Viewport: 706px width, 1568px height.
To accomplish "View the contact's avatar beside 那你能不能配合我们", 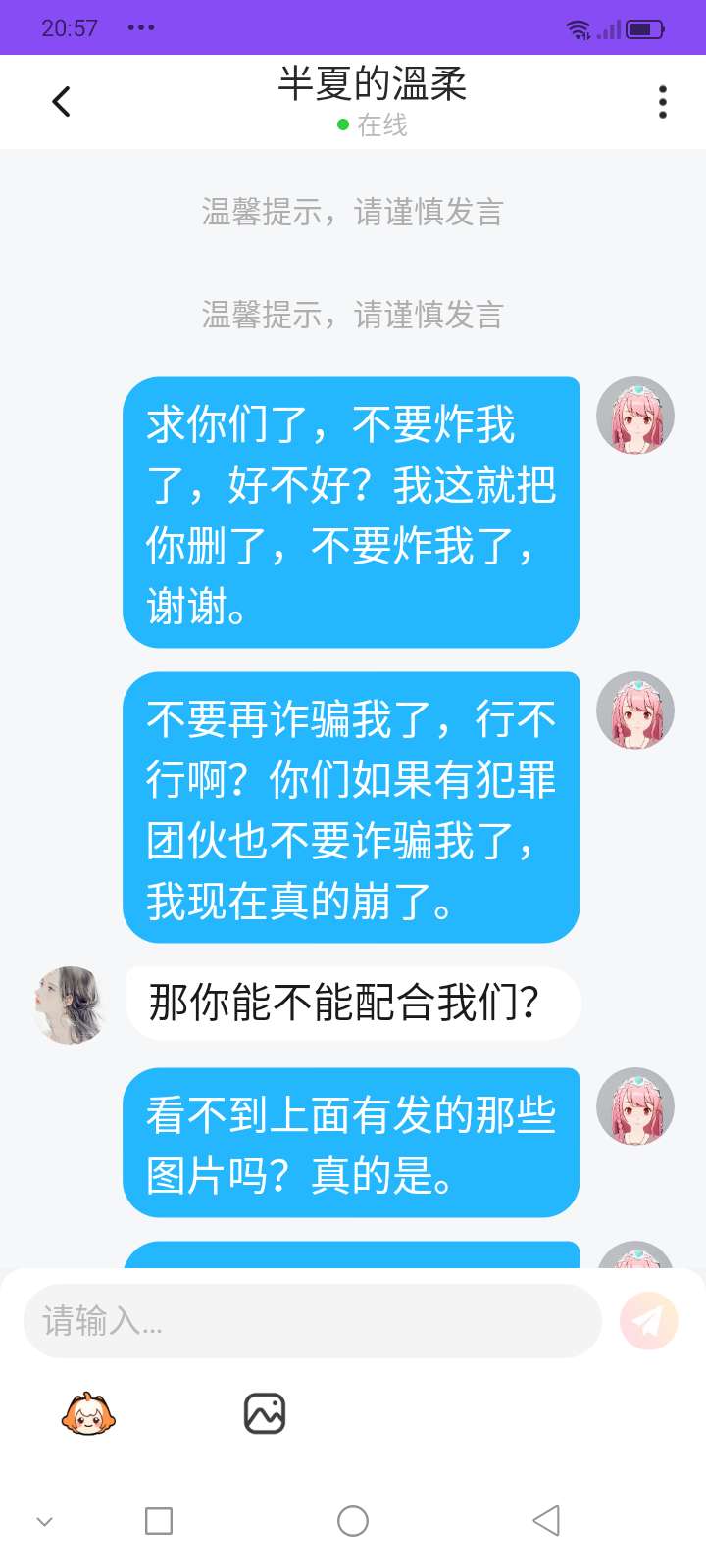I will point(69,1004).
